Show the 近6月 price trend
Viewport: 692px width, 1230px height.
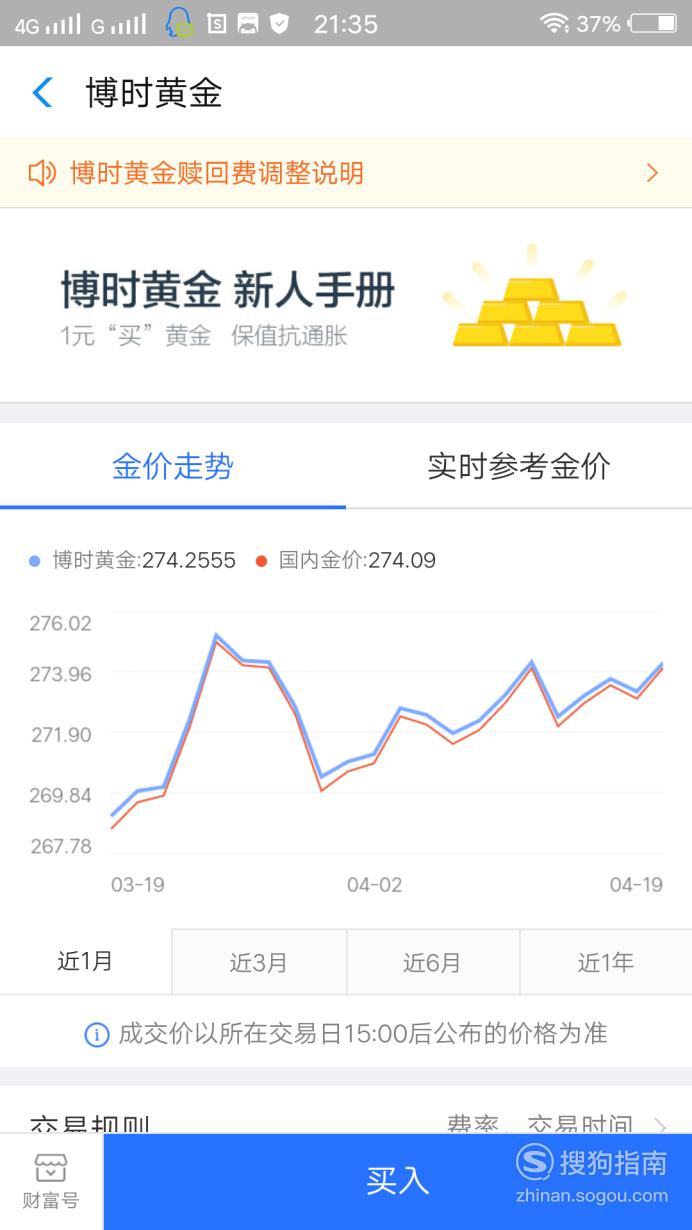[x=432, y=962]
